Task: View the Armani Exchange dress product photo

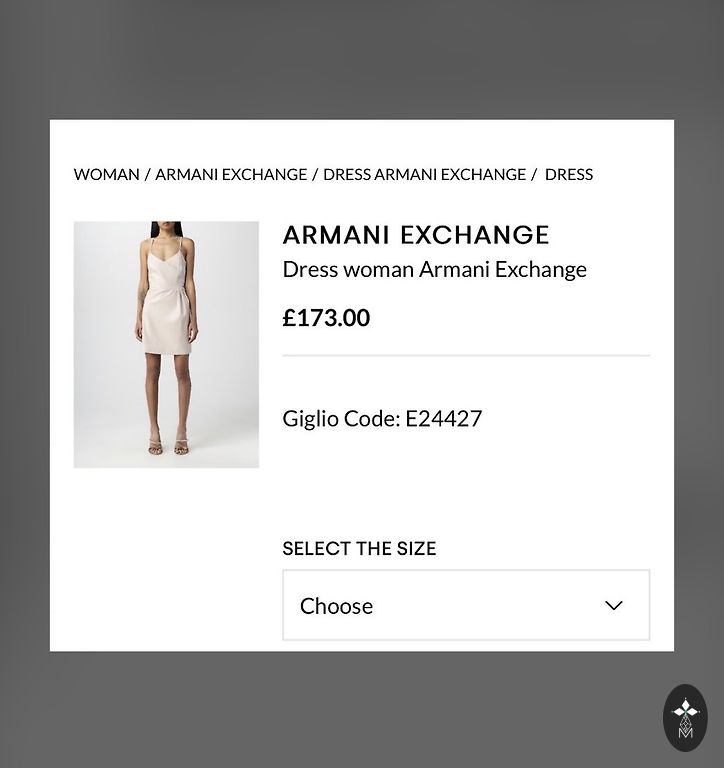Action: point(166,344)
